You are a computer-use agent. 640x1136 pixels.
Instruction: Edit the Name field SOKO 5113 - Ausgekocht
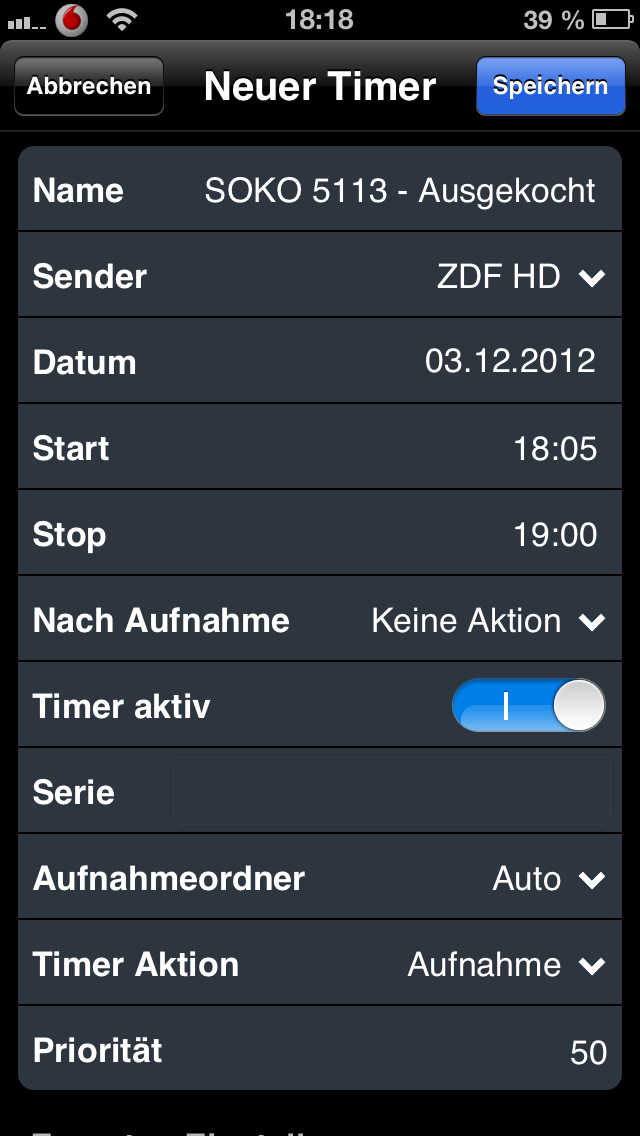(x=400, y=190)
